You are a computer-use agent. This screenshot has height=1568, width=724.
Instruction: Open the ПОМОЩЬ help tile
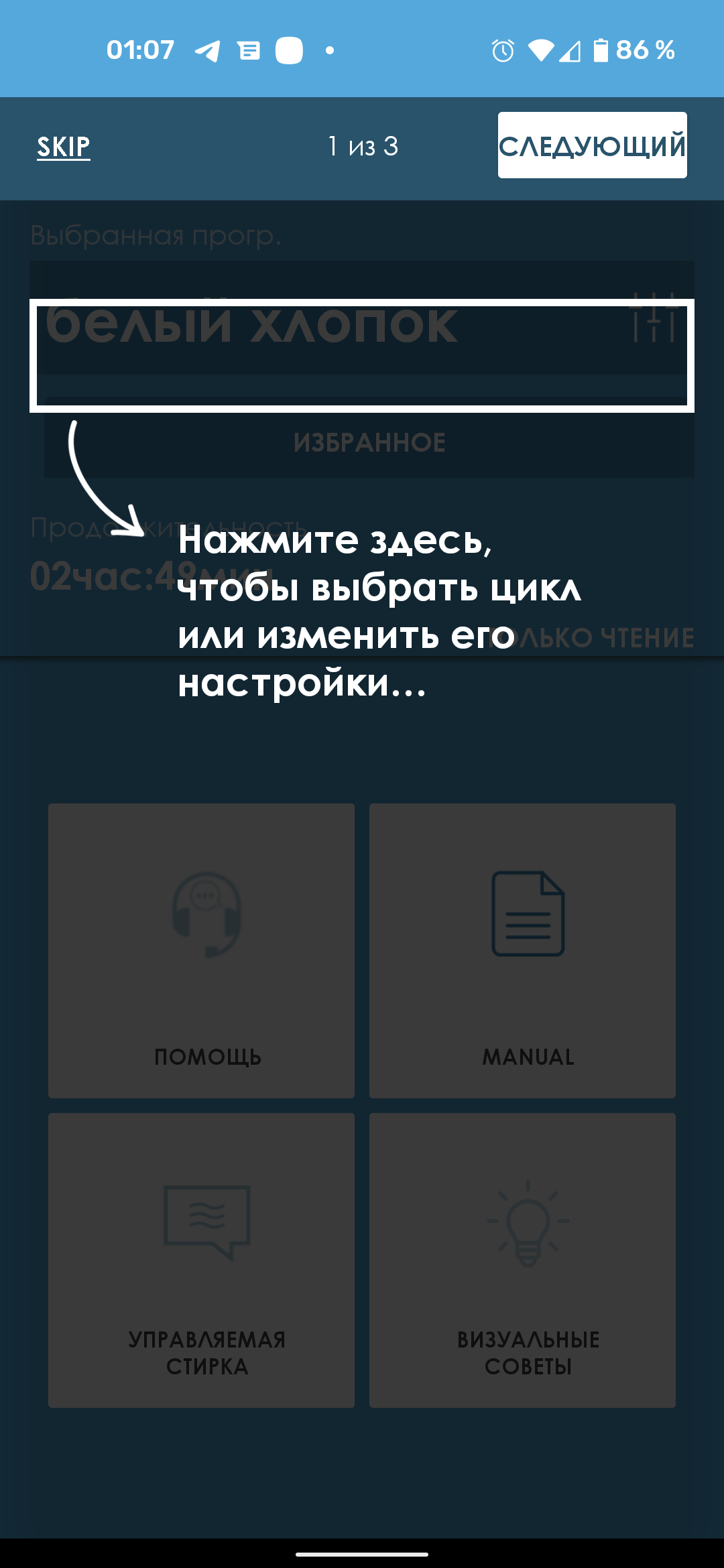point(201,950)
